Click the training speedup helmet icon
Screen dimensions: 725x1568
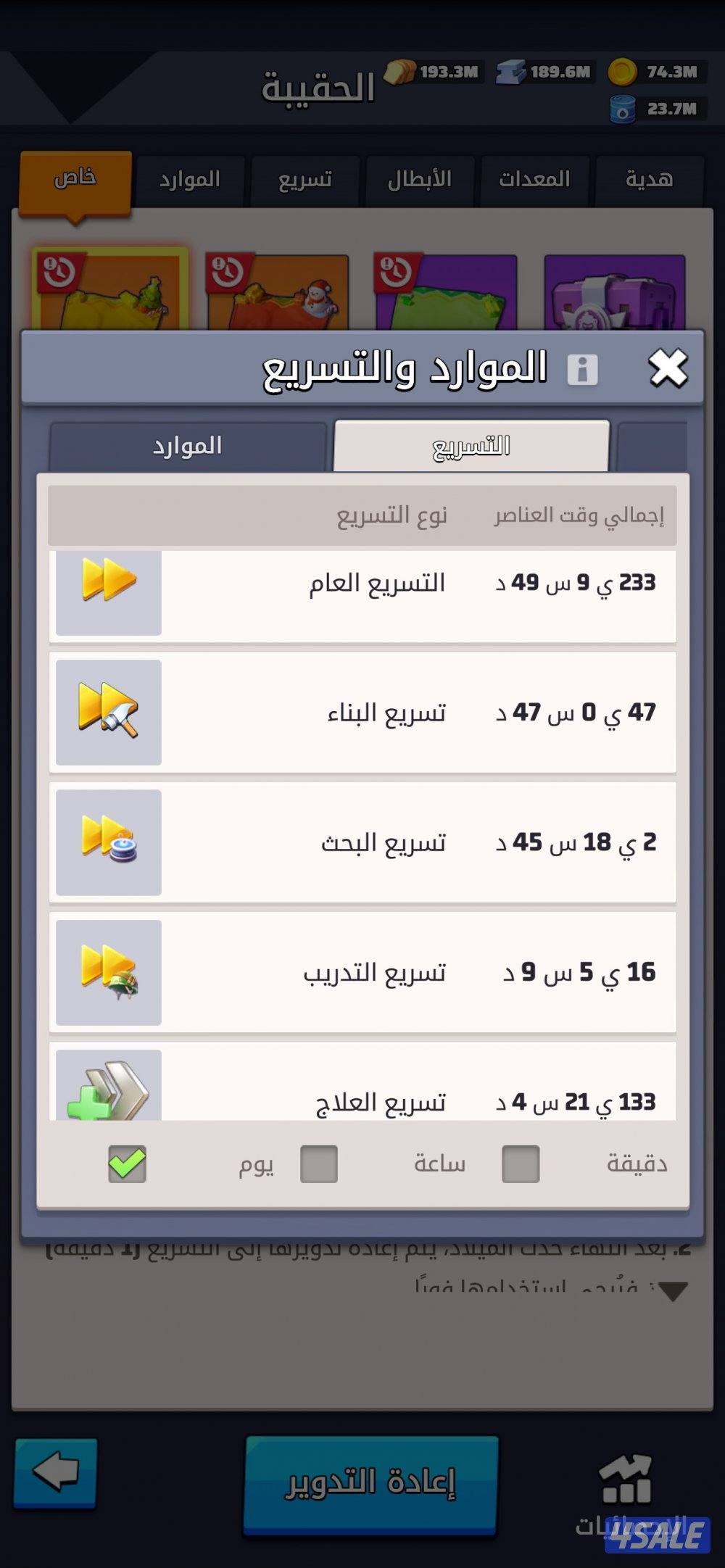107,971
